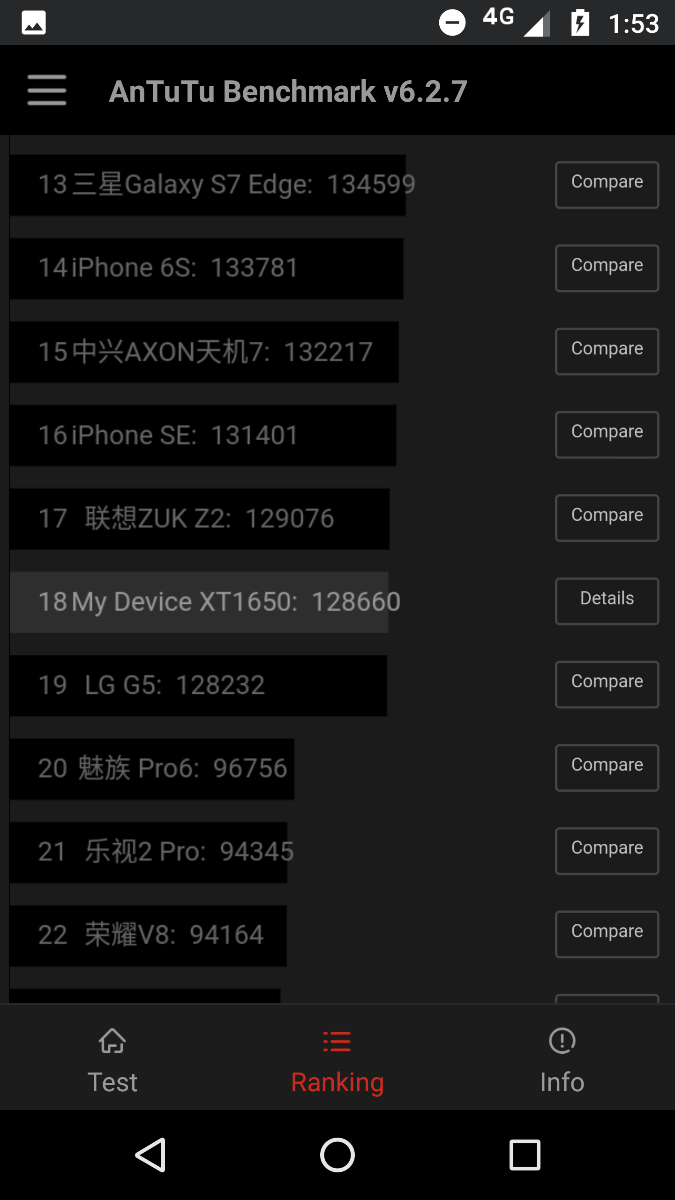Switch to the Test tab

click(112, 1060)
